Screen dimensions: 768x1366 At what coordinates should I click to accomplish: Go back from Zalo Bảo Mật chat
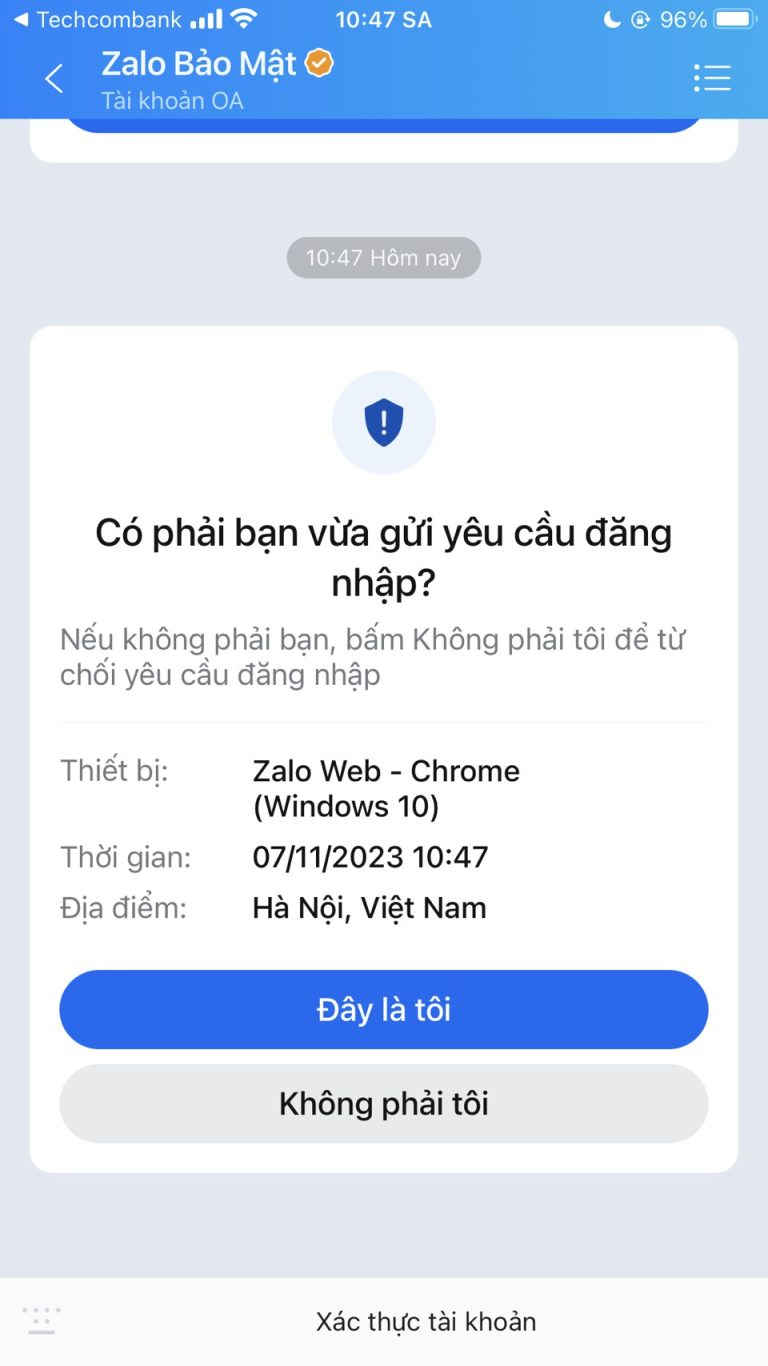[54, 78]
